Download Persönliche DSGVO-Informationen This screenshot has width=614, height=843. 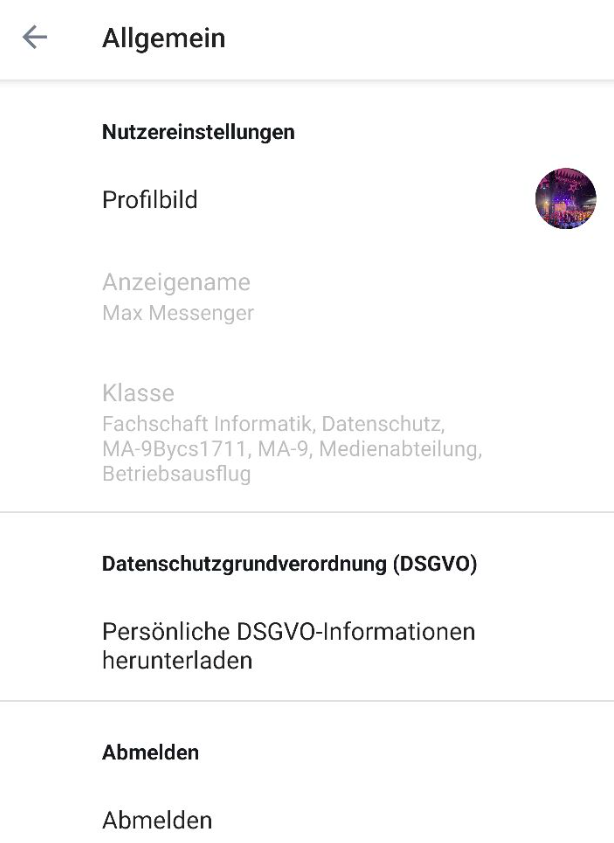point(288,646)
